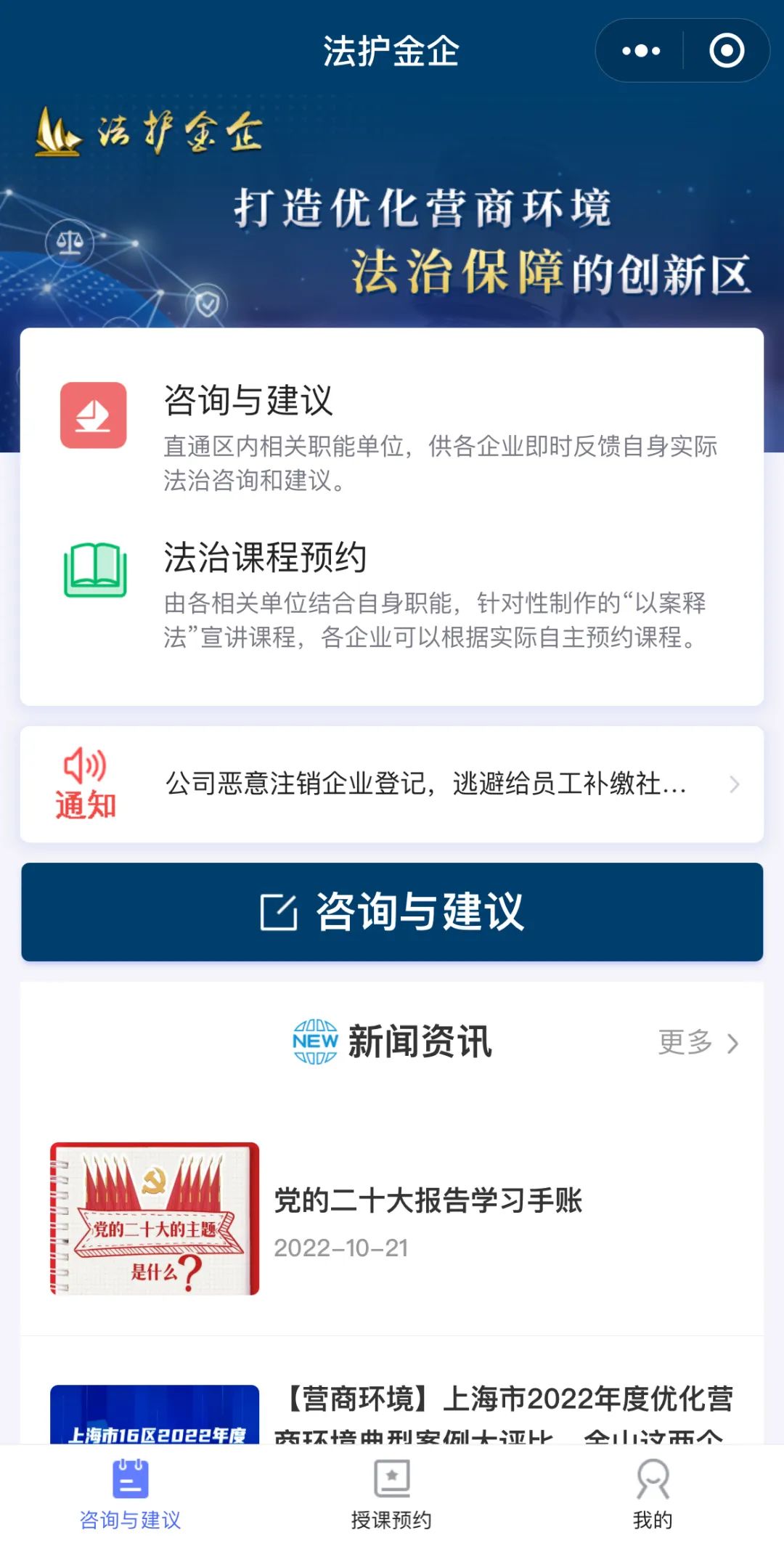The image size is (784, 1562).
Task: Open the 咨询与建议 service entry
Action: pos(392,436)
